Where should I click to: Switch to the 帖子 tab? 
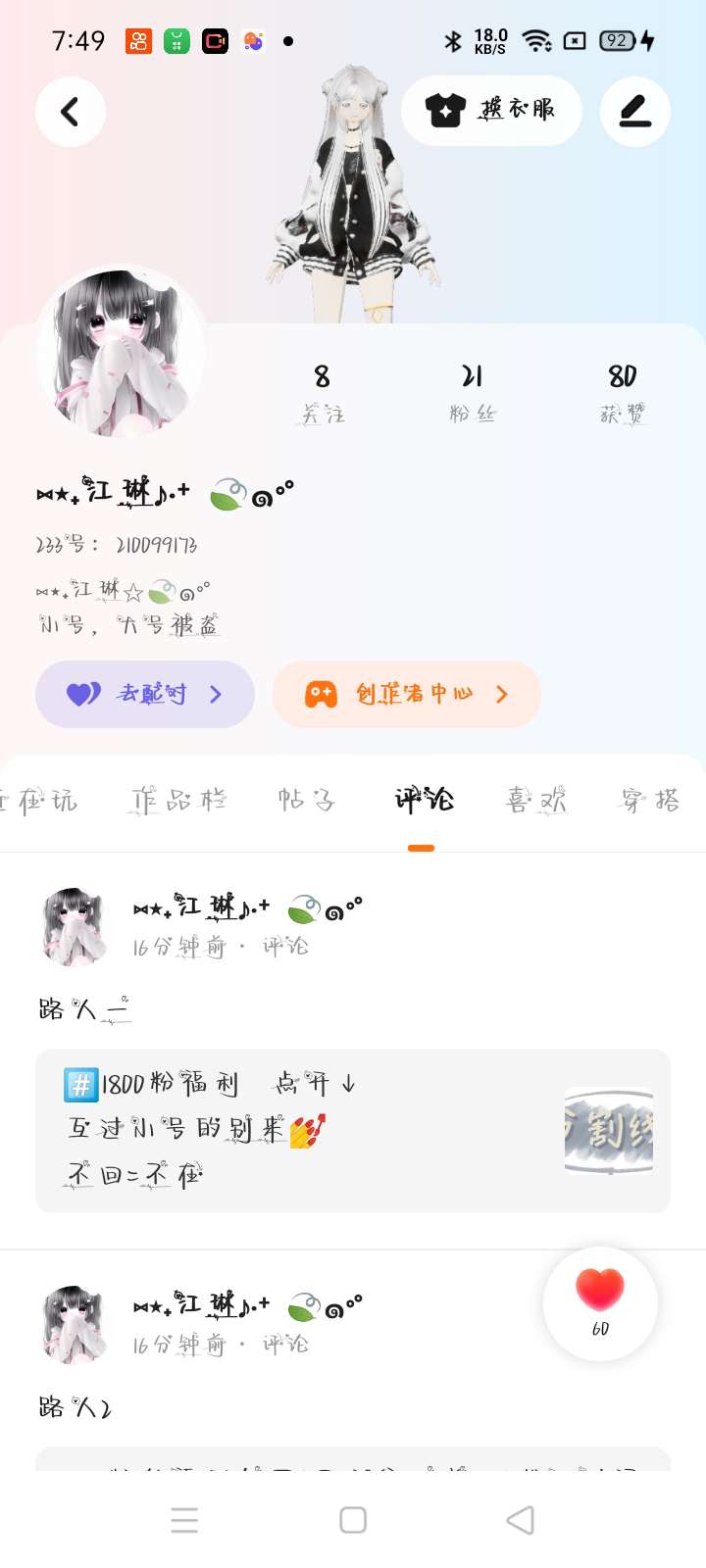point(306,801)
